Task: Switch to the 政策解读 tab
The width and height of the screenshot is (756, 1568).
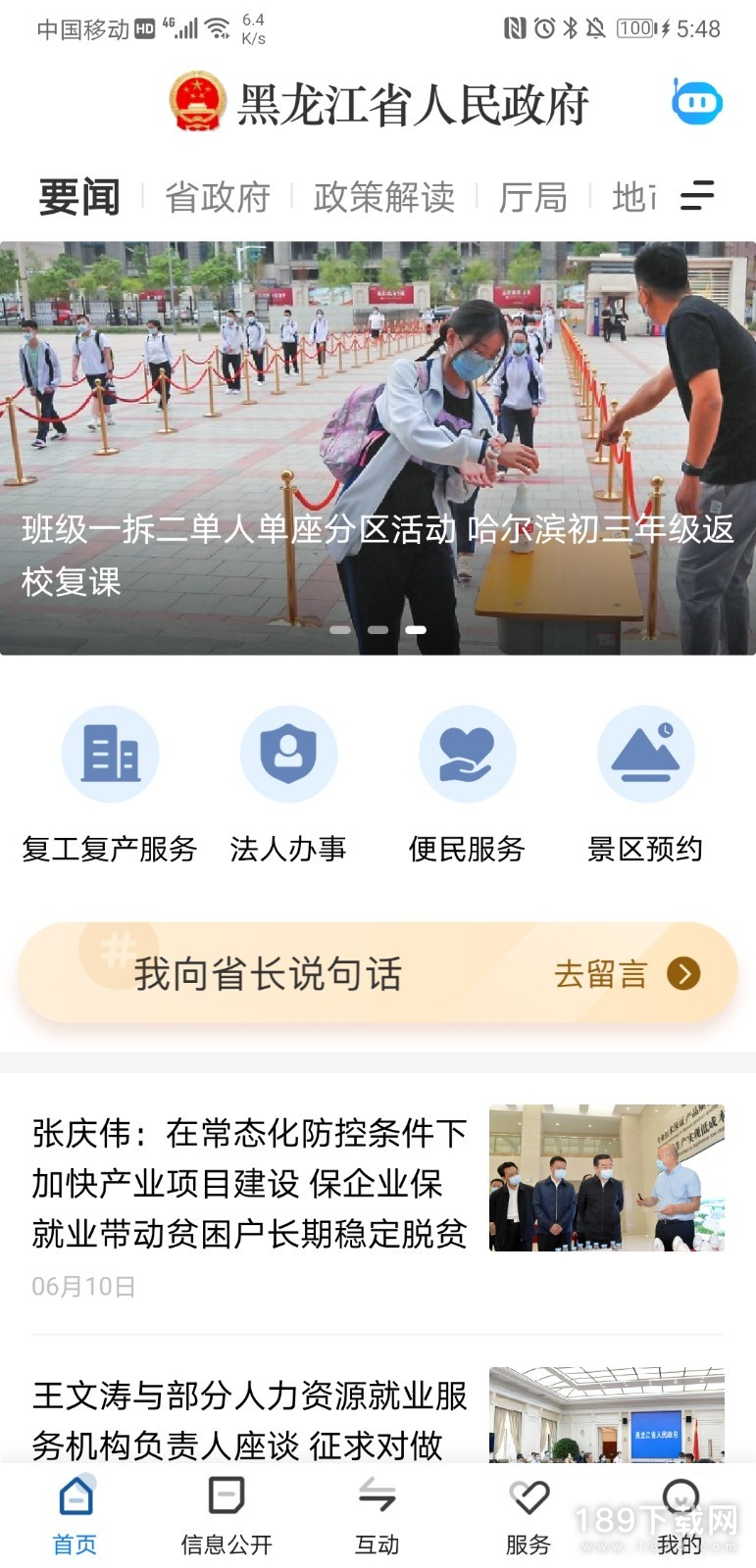Action: 384,197
